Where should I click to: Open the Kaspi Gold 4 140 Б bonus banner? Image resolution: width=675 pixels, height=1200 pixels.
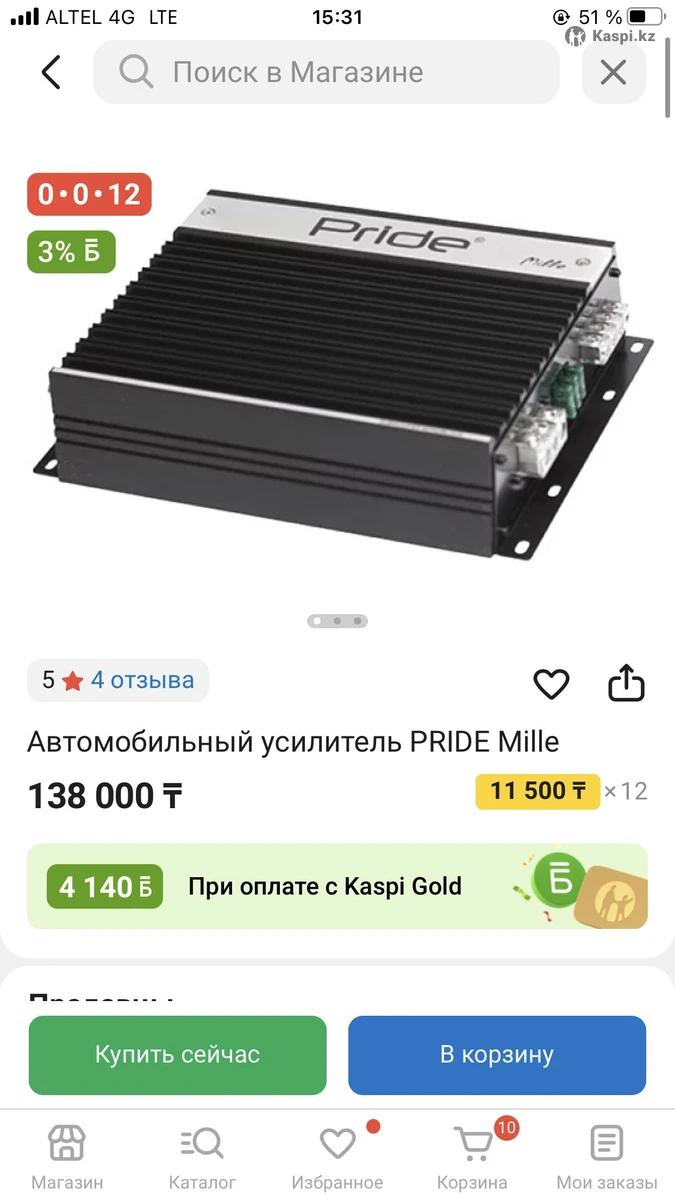(x=337, y=886)
